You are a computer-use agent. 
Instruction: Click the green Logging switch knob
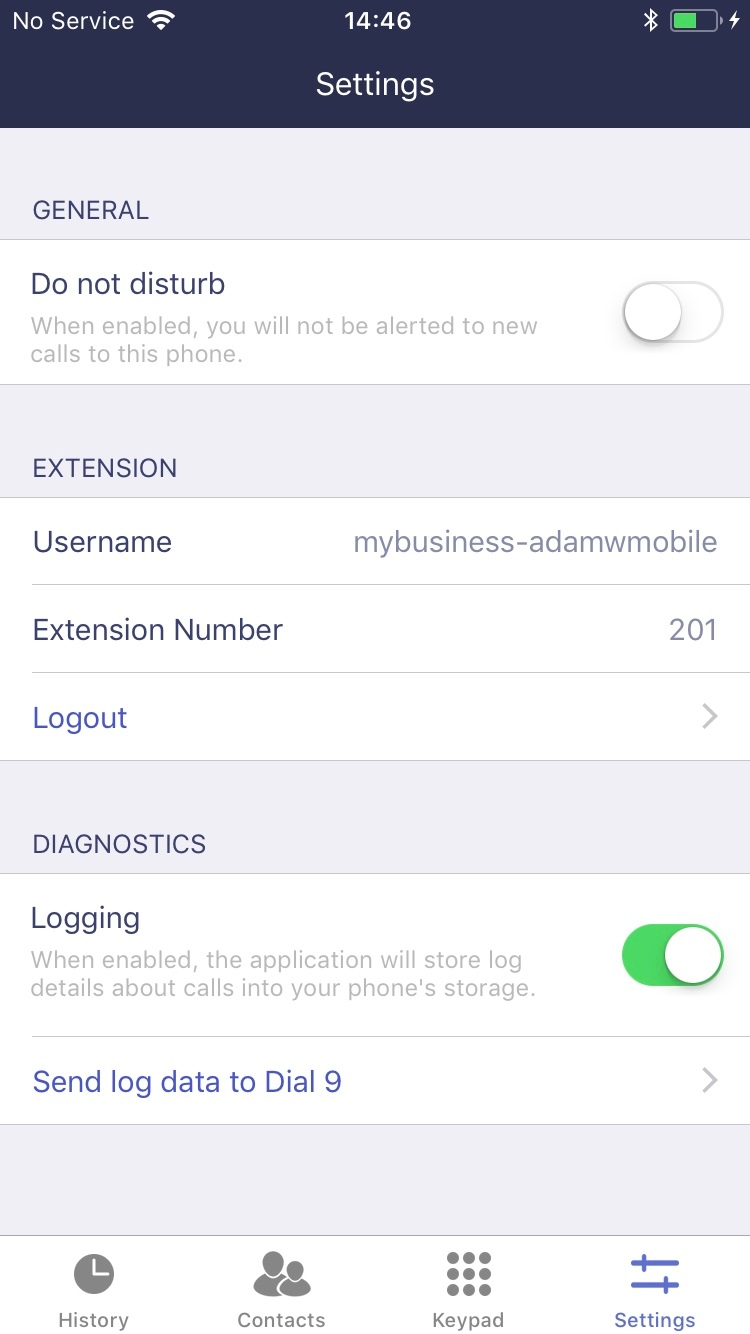[692, 955]
